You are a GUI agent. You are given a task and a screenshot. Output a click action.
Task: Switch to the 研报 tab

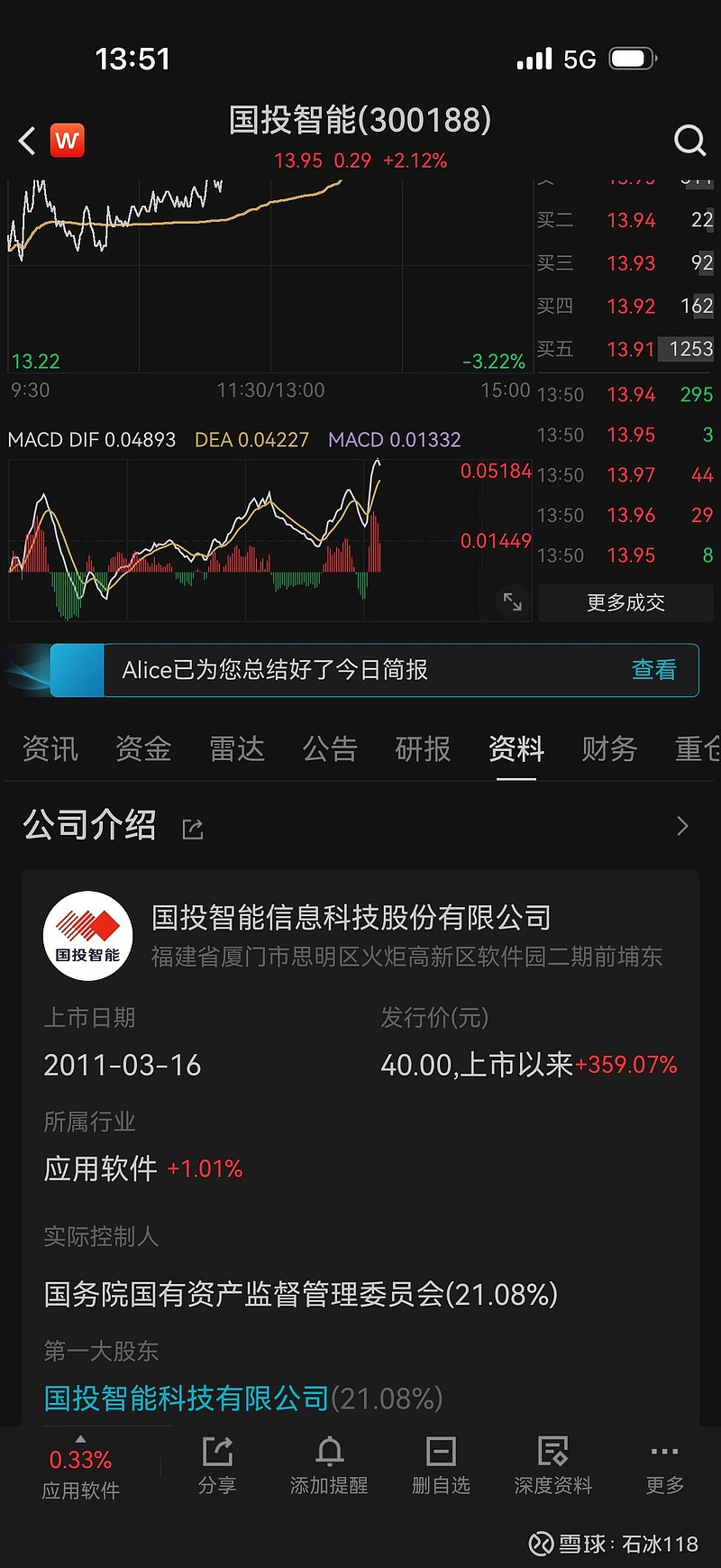(423, 748)
